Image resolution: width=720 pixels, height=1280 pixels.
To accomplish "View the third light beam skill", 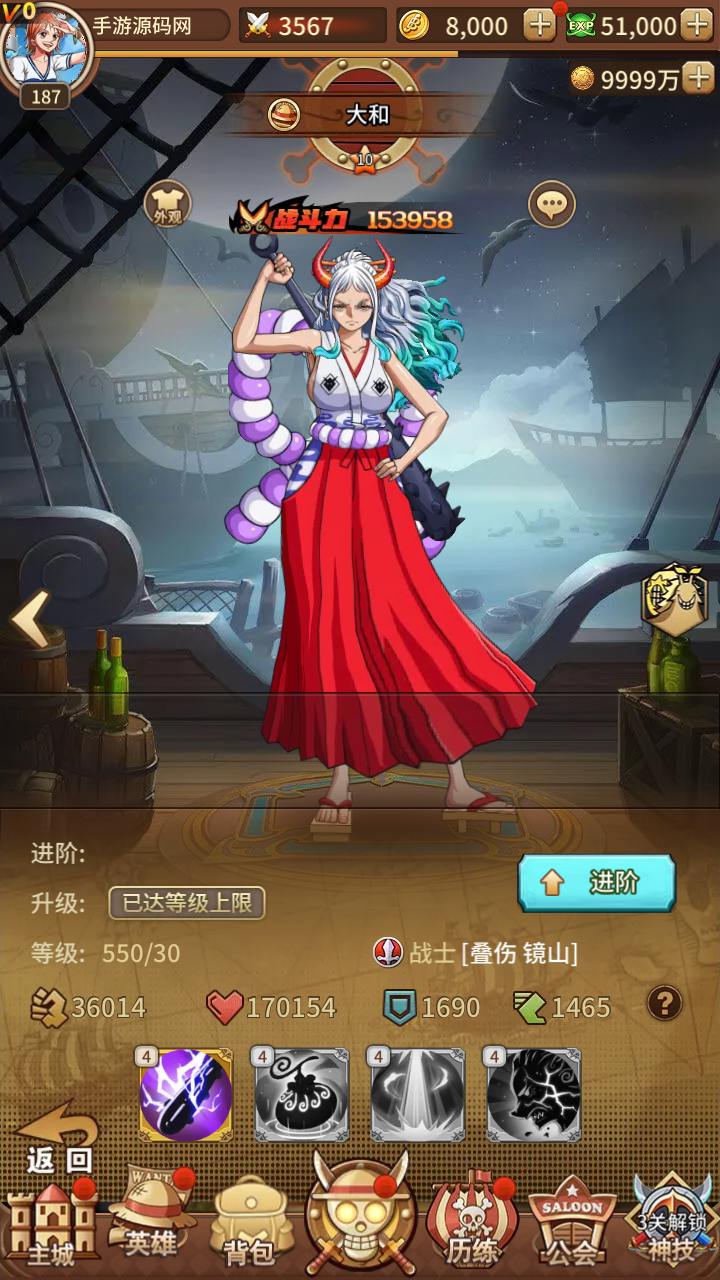I will point(417,1096).
